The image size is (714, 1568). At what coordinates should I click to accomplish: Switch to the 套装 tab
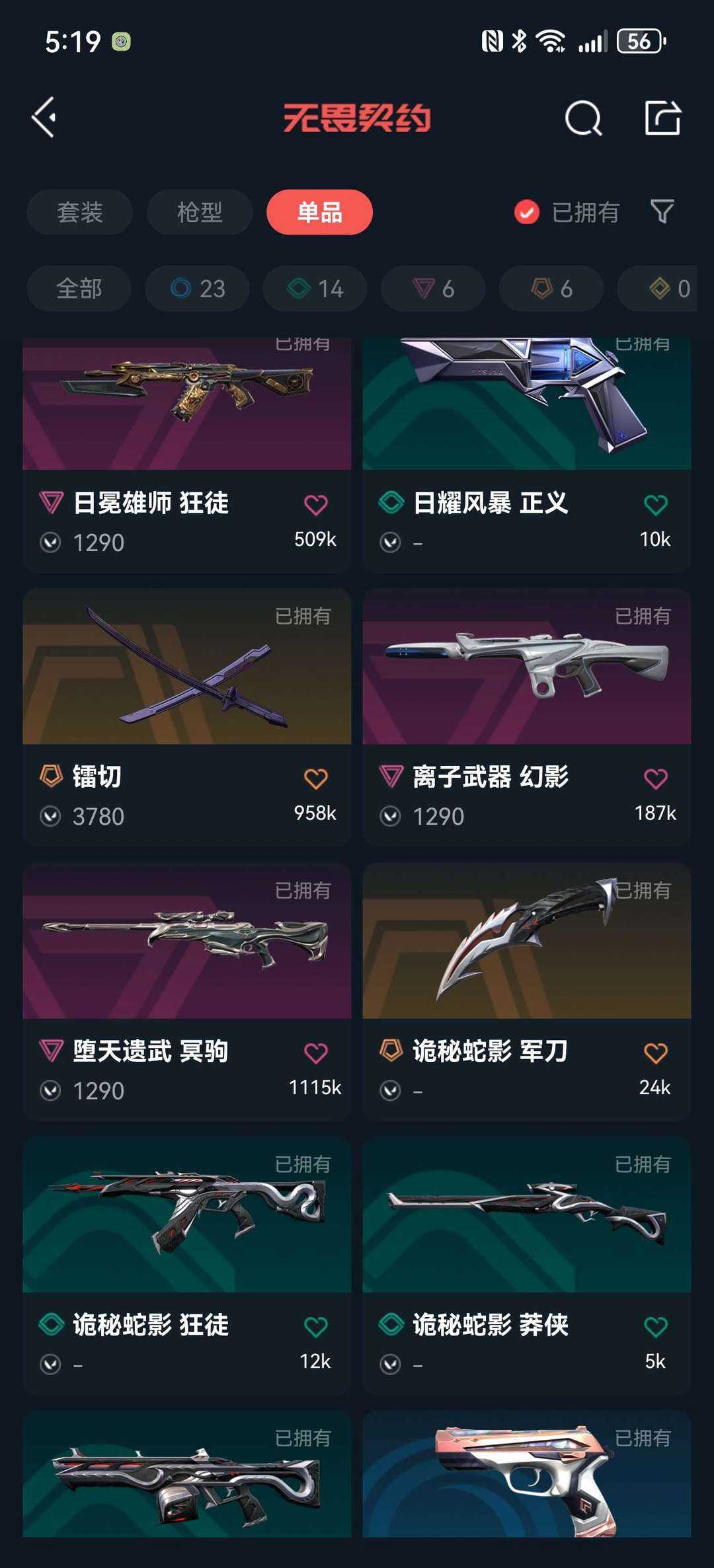79,212
